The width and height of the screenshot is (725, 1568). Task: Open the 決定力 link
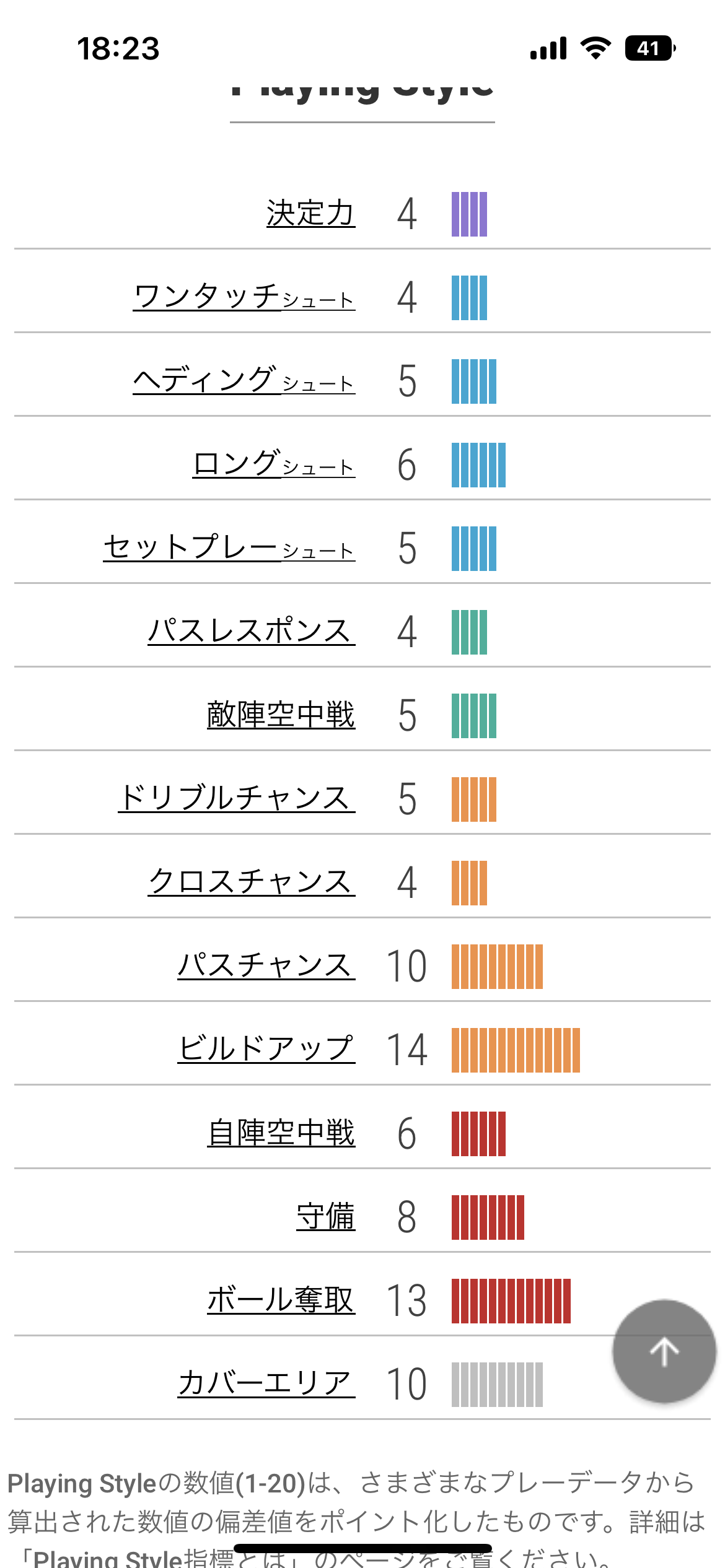(x=311, y=214)
